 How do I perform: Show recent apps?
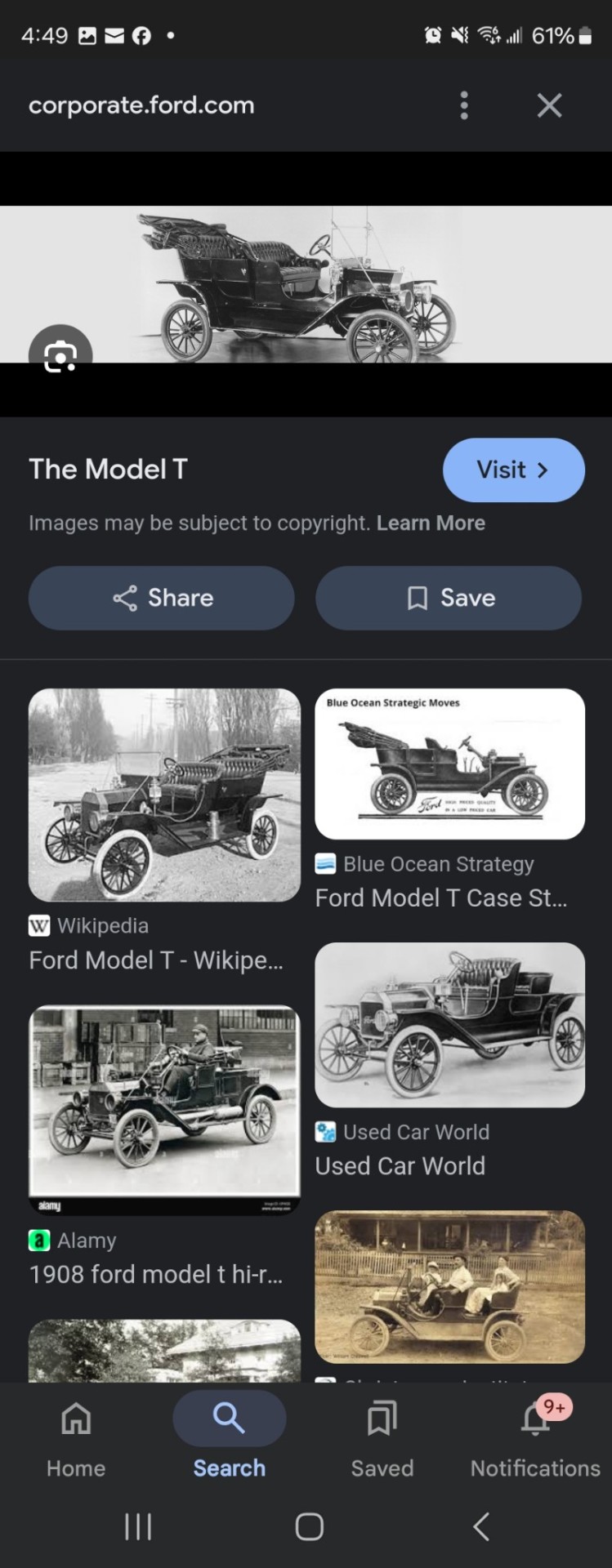[138, 1526]
